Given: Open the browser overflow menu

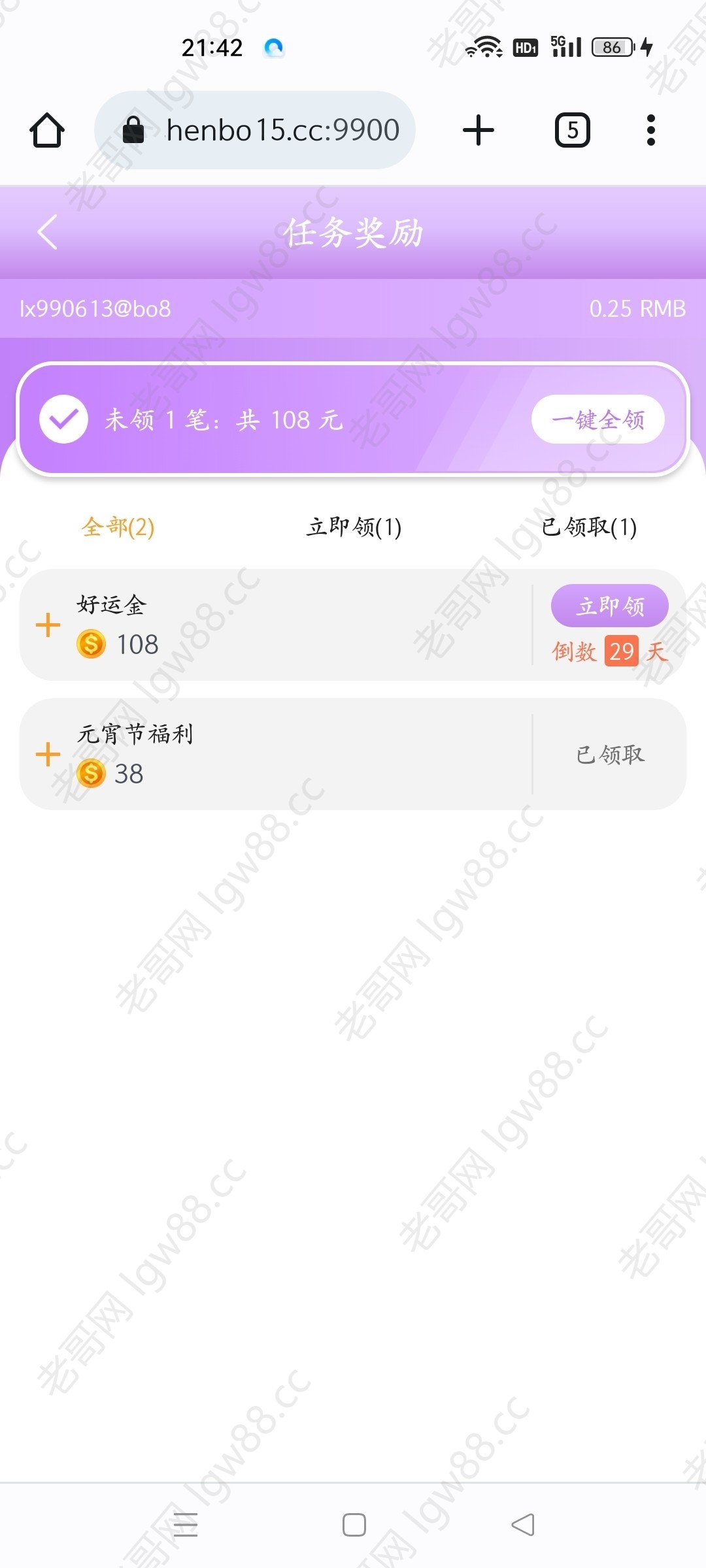Looking at the screenshot, I should 650,130.
